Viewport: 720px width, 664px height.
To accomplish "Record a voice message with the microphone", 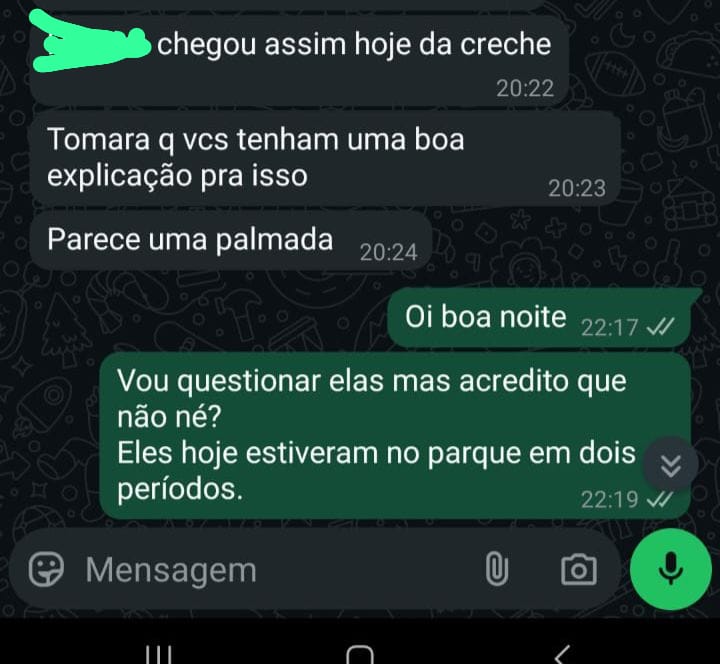I will point(671,569).
